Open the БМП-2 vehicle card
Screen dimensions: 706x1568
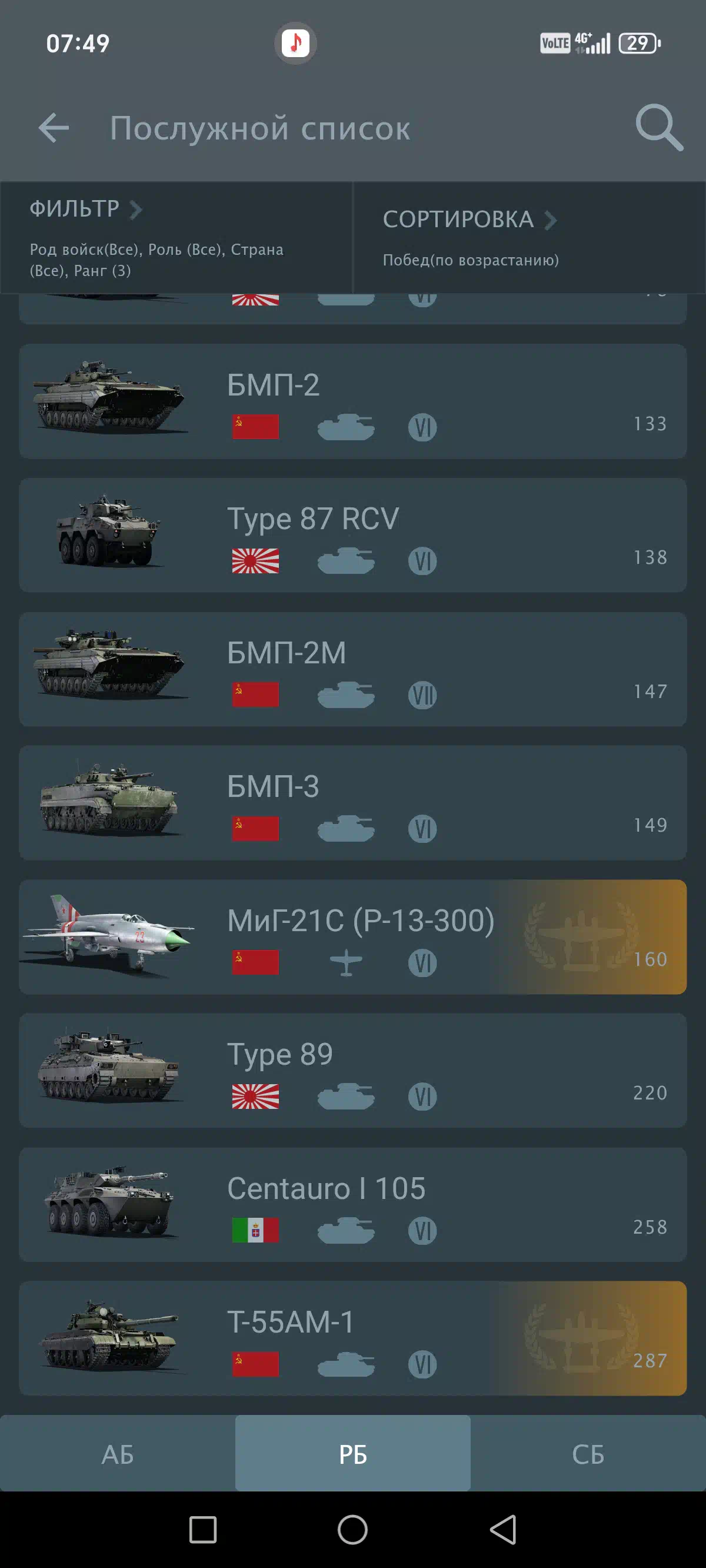click(353, 401)
